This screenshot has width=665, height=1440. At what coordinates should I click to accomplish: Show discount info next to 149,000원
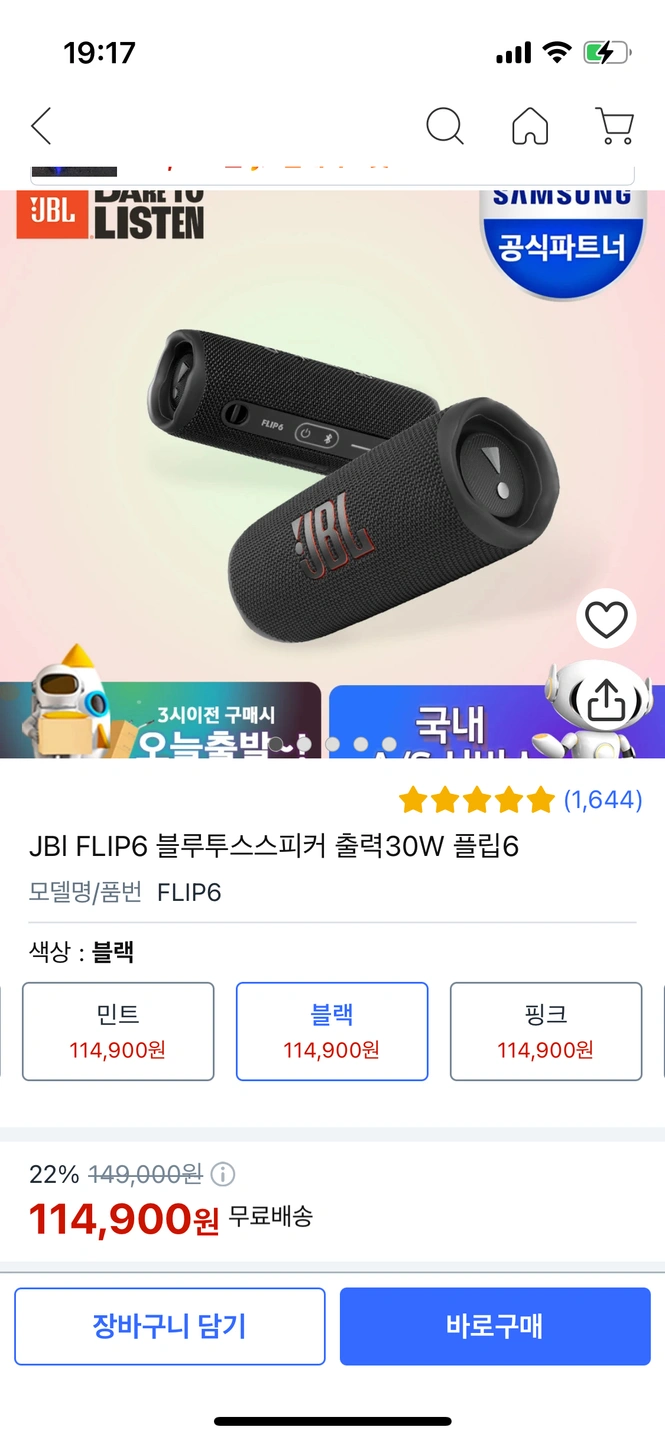[223, 1174]
